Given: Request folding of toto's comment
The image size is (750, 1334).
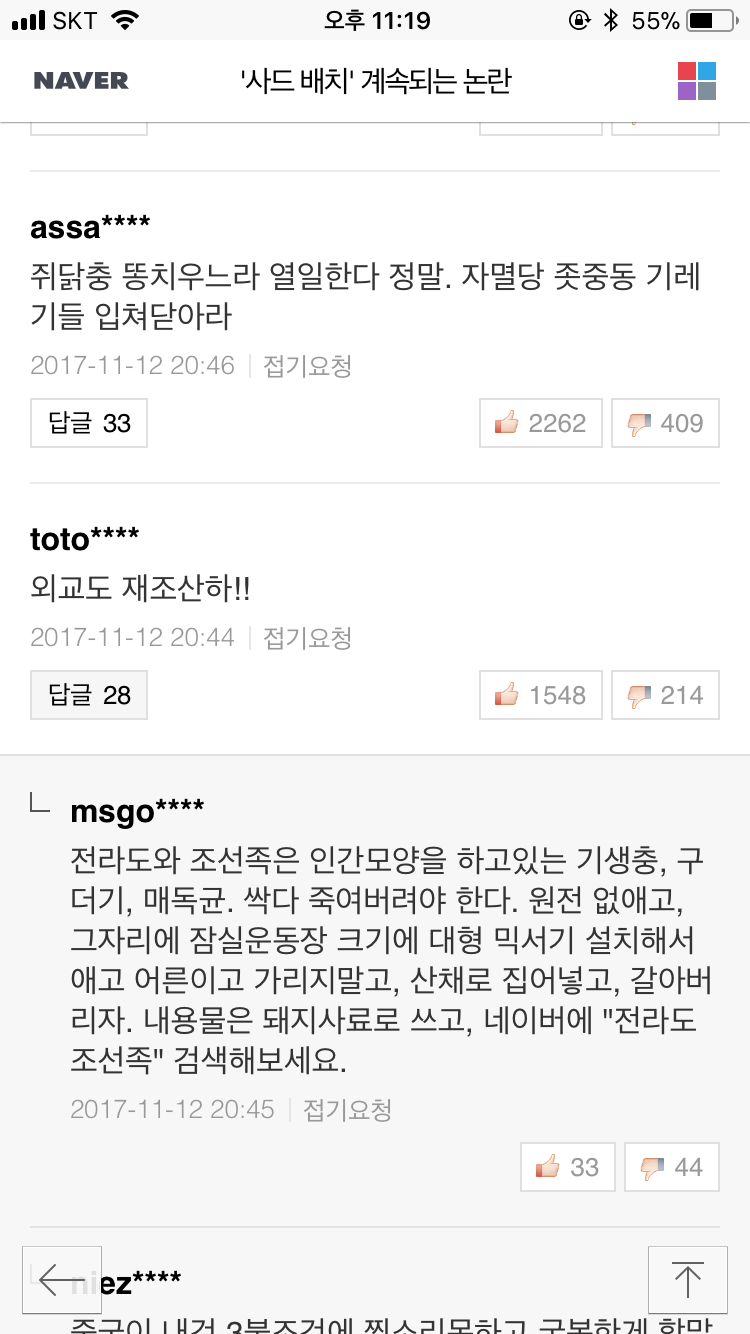Looking at the screenshot, I should coord(307,638).
